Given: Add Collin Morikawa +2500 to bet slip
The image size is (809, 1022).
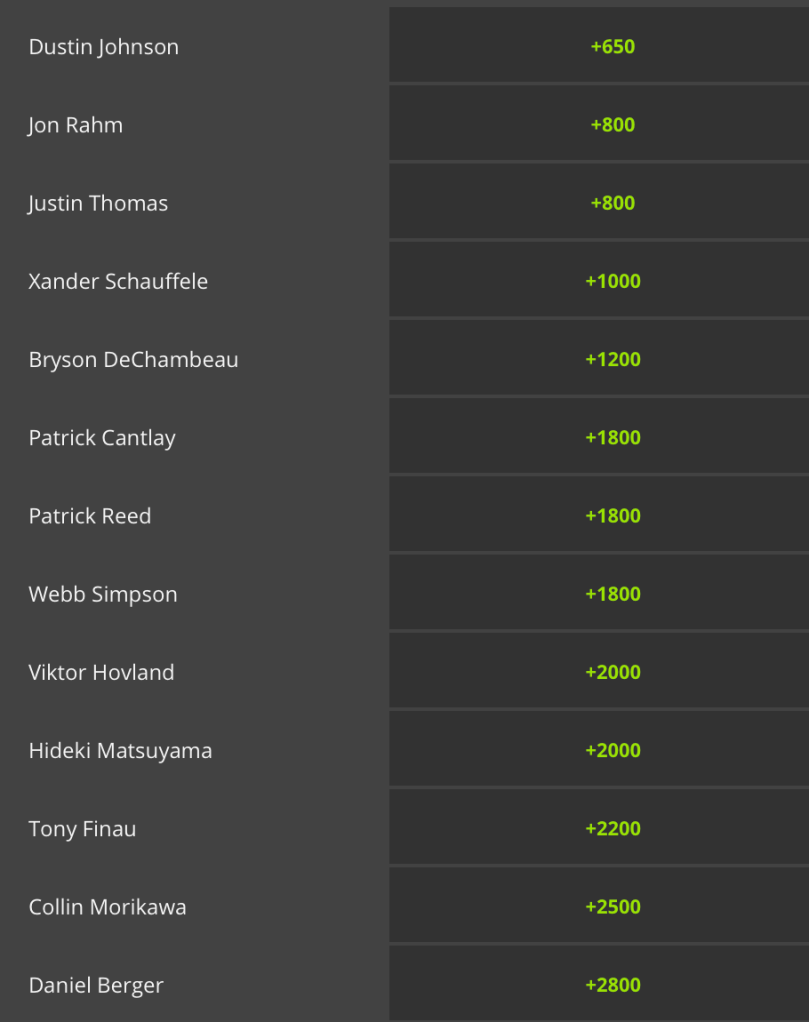Looking at the screenshot, I should [x=612, y=907].
